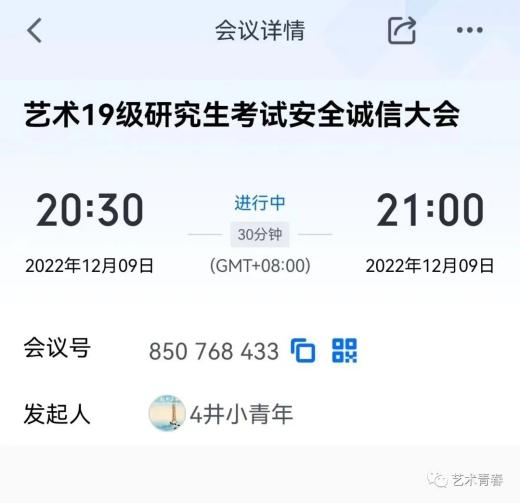This screenshot has height=503, width=520.
Task: Show the meeting QR code
Action: [345, 350]
